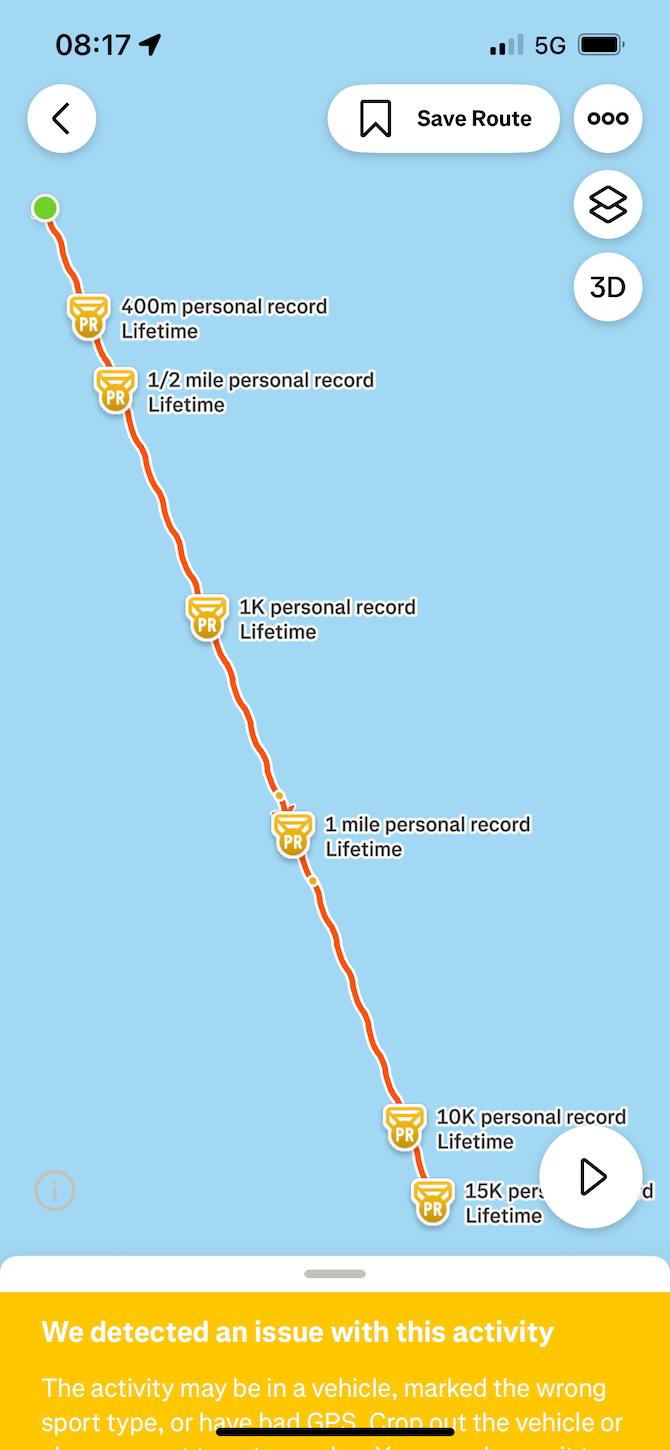Select the 1/2 mile personal record marker

click(115, 390)
